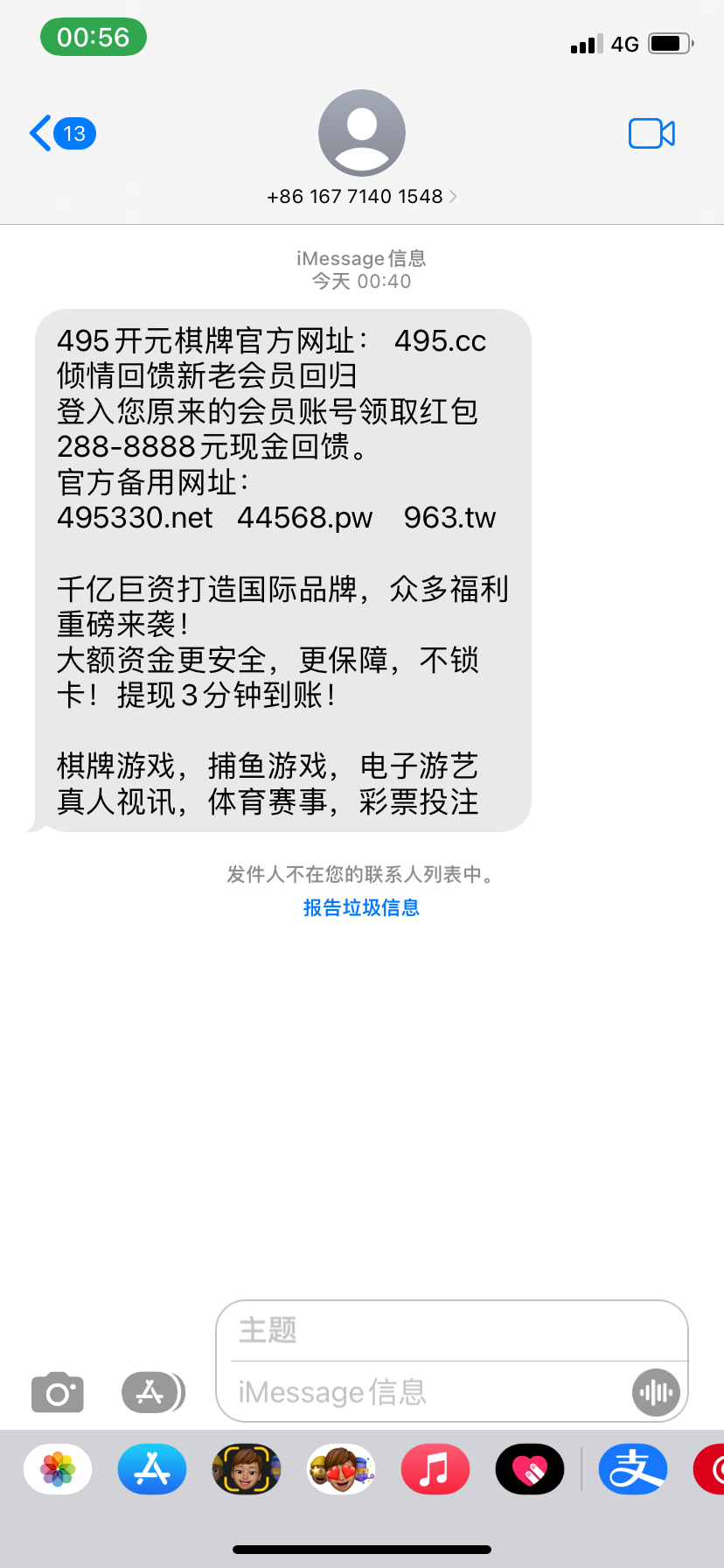This screenshot has width=724, height=1568.
Task: Tap 报告垃圾信息 to report junk
Action: click(x=361, y=907)
